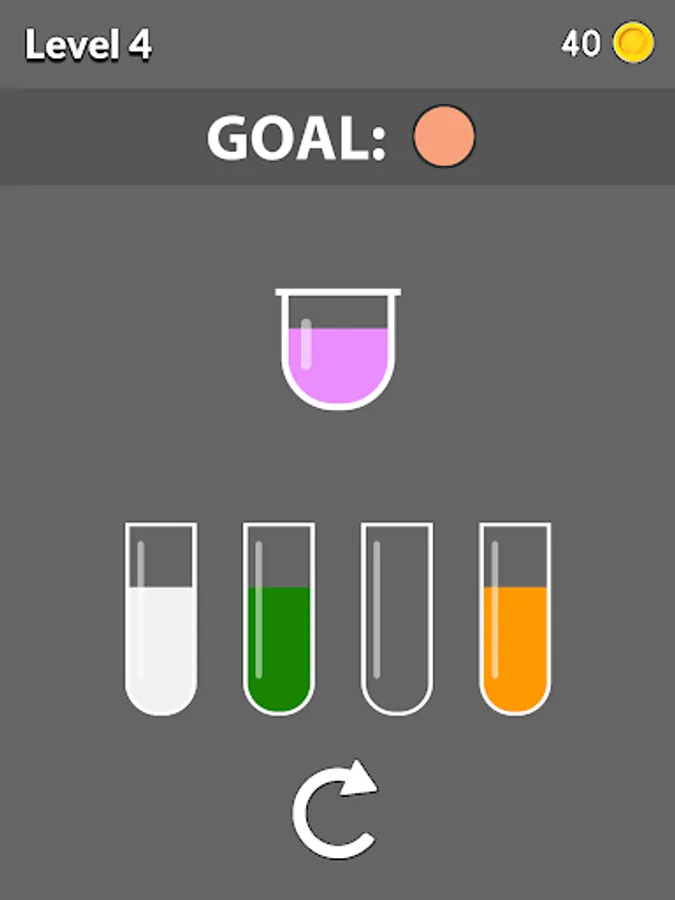The height and width of the screenshot is (900, 675).
Task: Choose the empty test tube
Action: click(397, 620)
